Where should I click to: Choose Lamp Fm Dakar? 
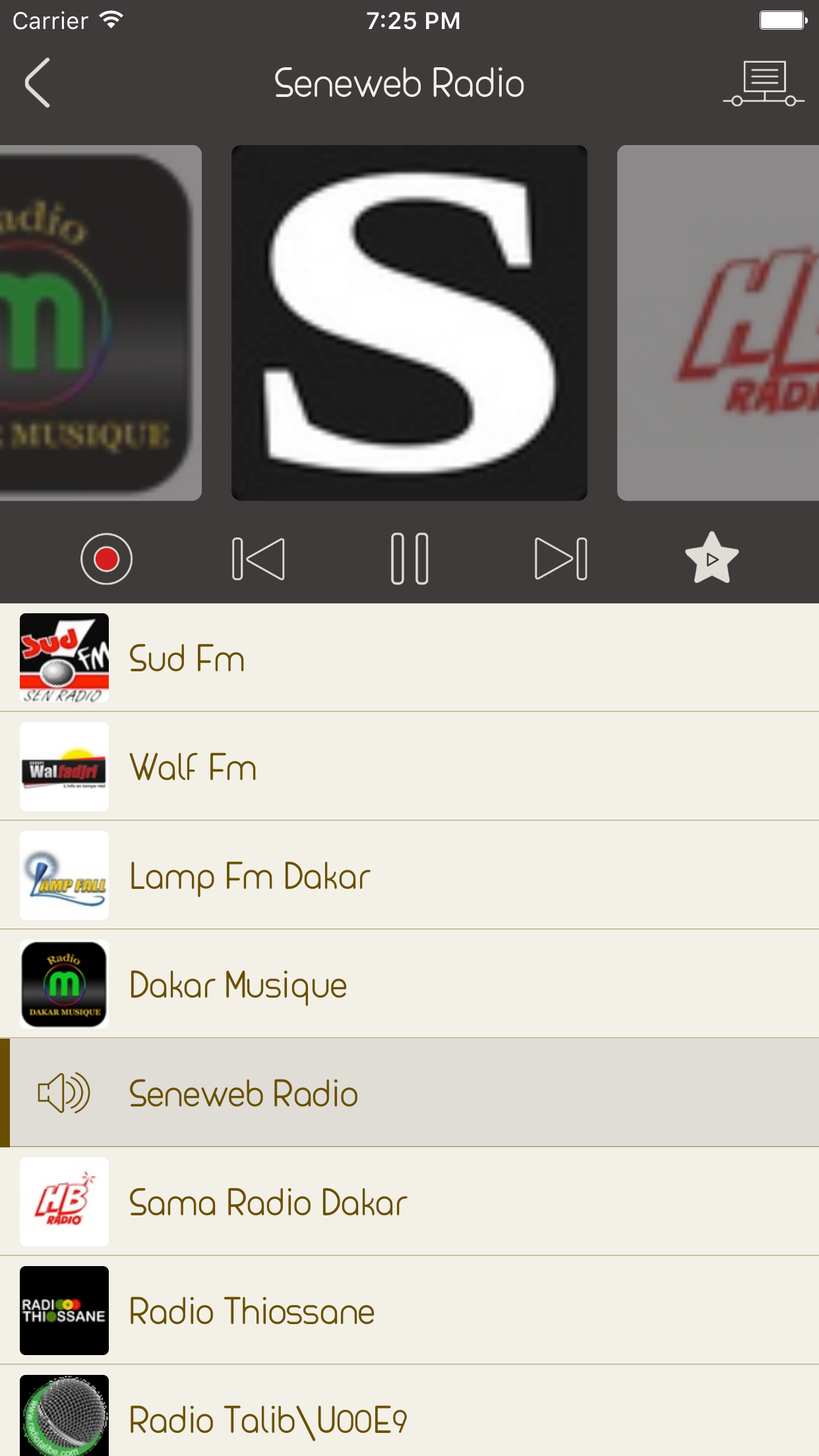(409, 875)
